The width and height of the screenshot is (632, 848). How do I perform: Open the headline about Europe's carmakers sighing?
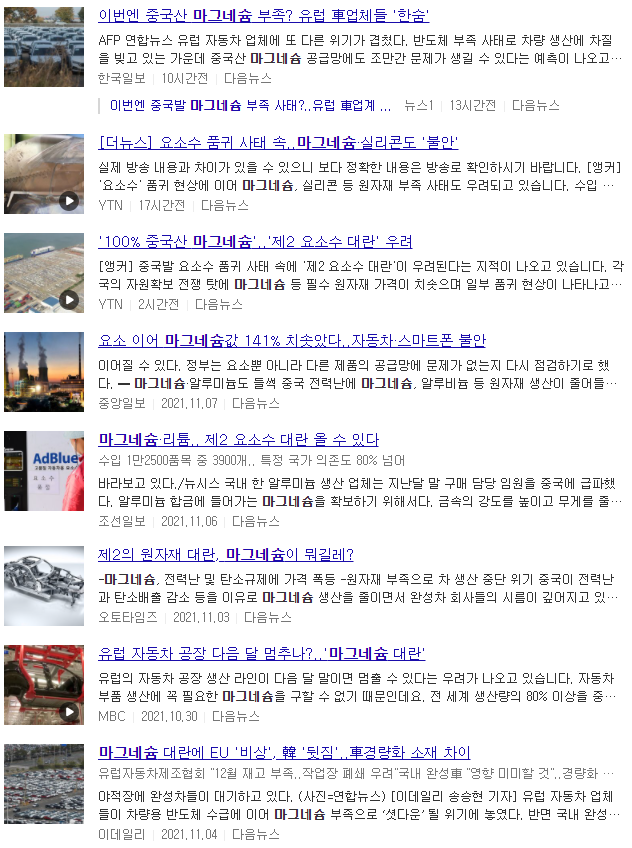pos(264,15)
